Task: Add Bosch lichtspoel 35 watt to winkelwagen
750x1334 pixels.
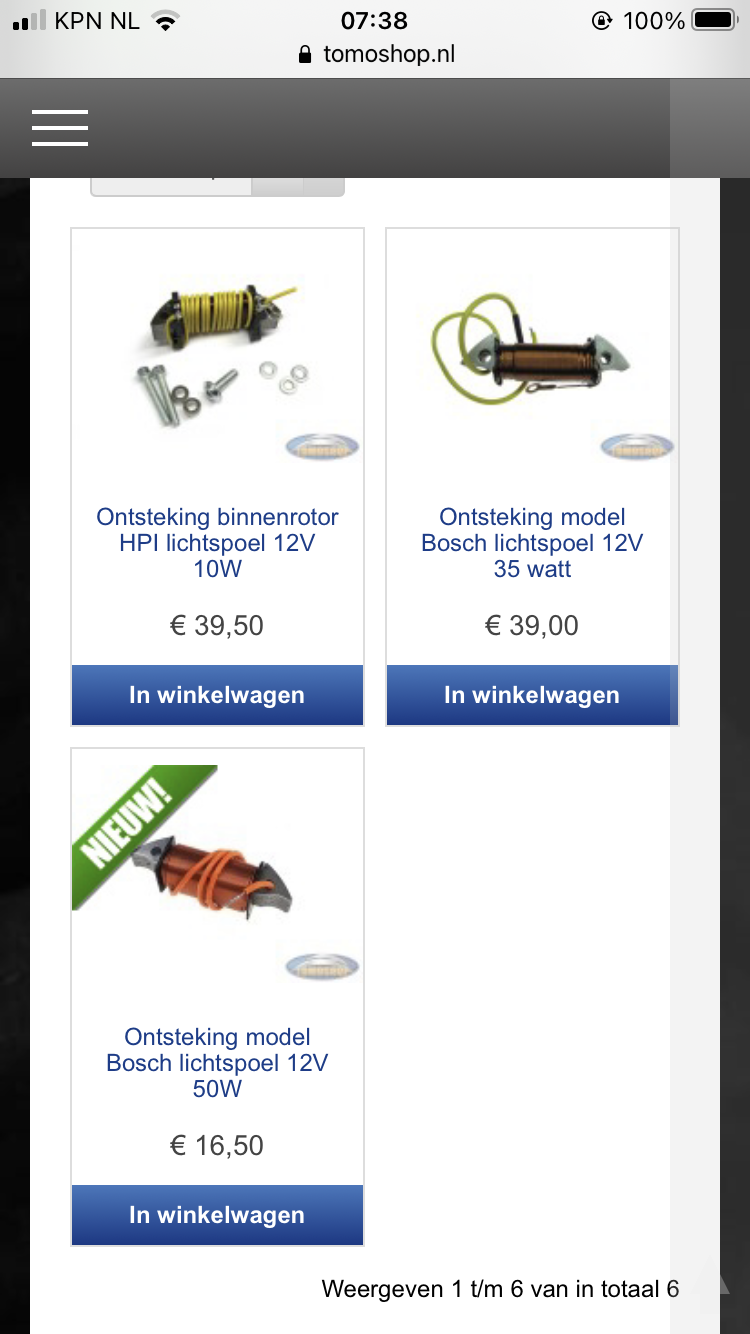Action: coord(532,695)
